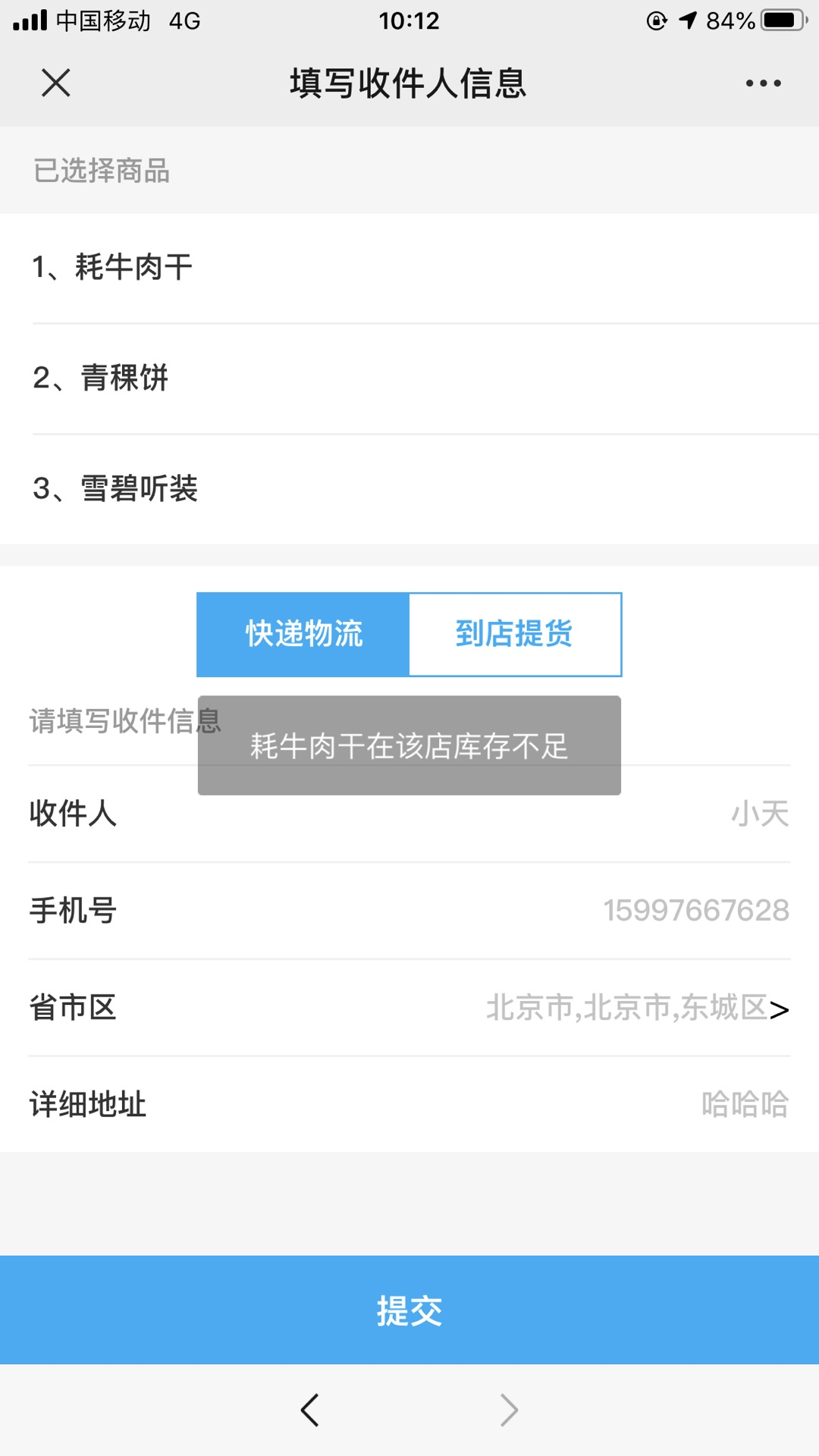Toggle the delivery method to store pickup
819x1456 pixels.
(x=515, y=634)
